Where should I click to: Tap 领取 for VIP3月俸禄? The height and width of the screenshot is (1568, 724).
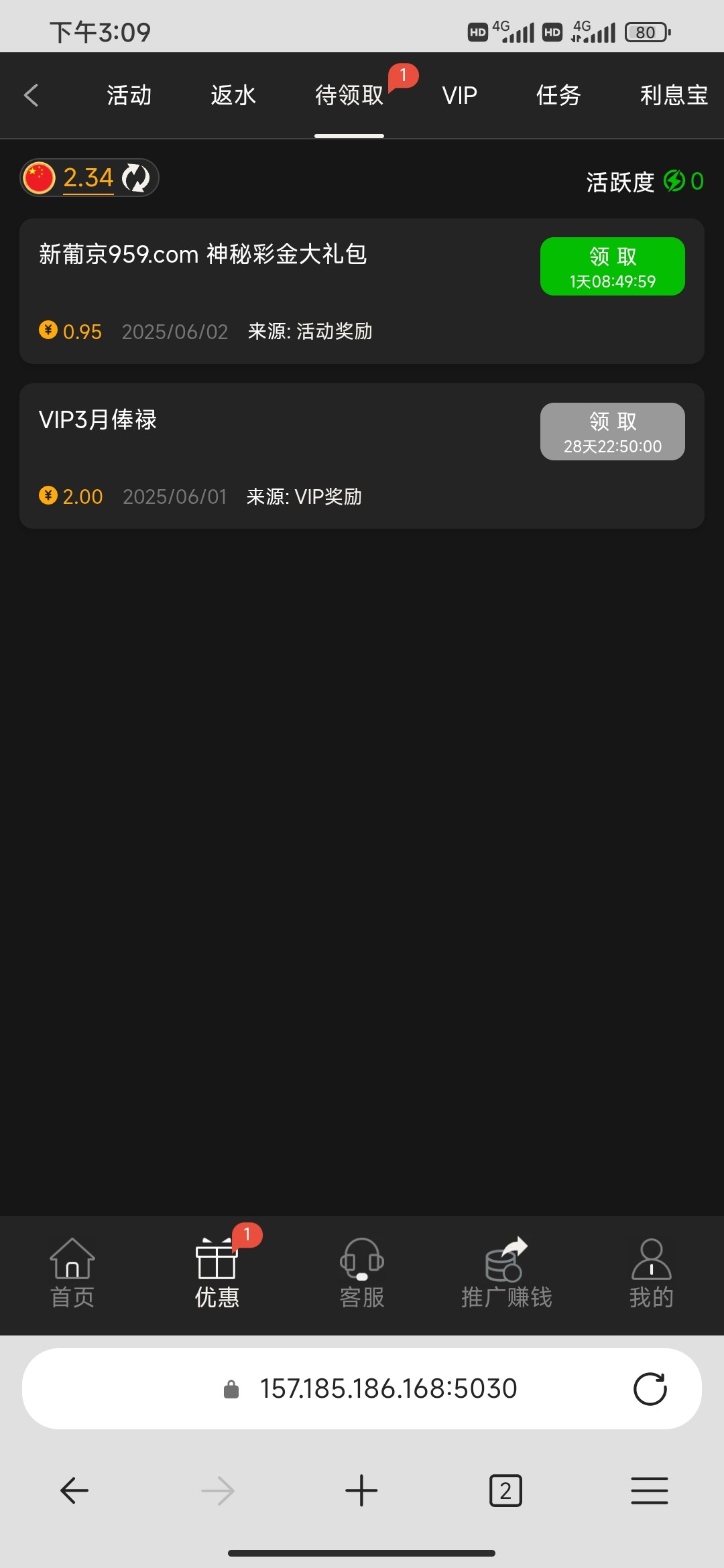coord(612,432)
